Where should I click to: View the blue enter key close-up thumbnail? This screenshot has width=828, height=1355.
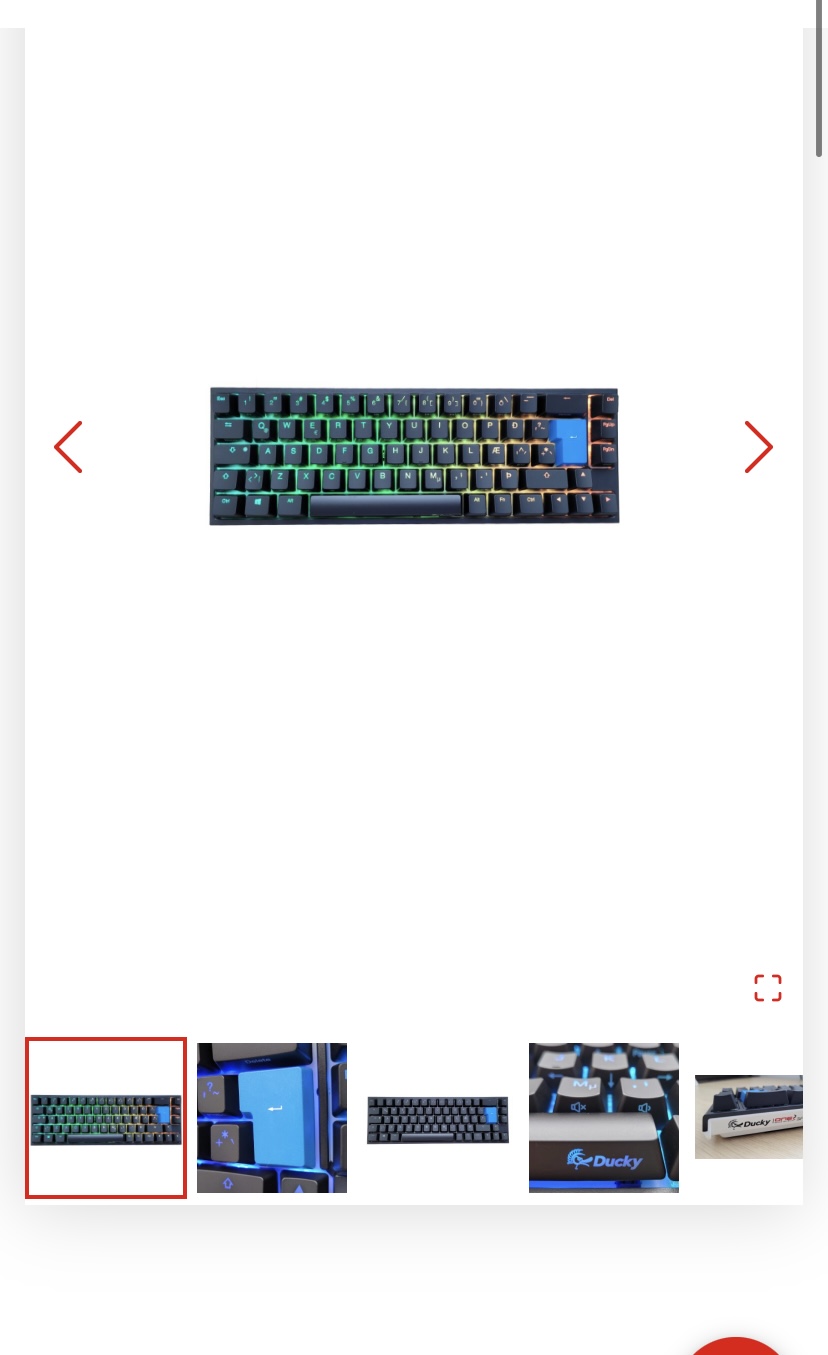[272, 1118]
